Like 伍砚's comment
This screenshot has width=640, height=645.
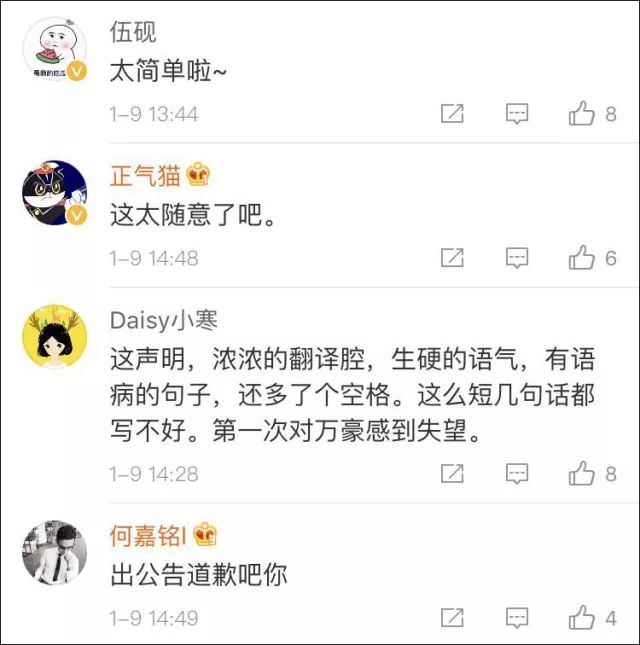(582, 113)
